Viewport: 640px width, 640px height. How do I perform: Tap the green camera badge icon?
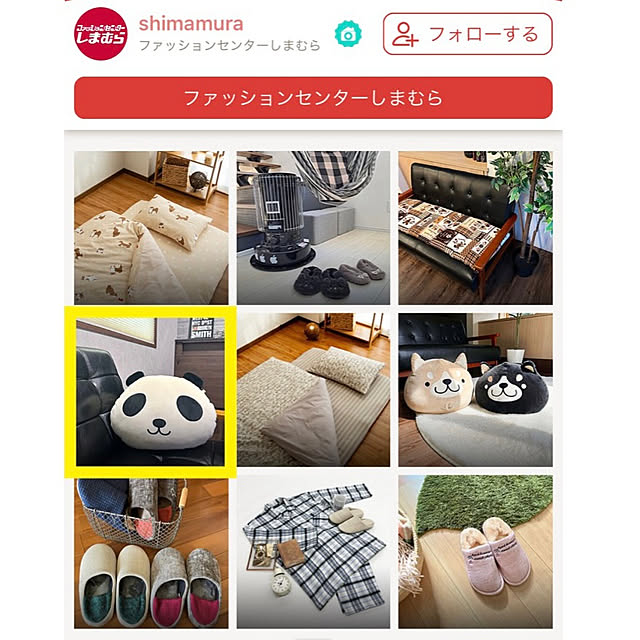(348, 35)
